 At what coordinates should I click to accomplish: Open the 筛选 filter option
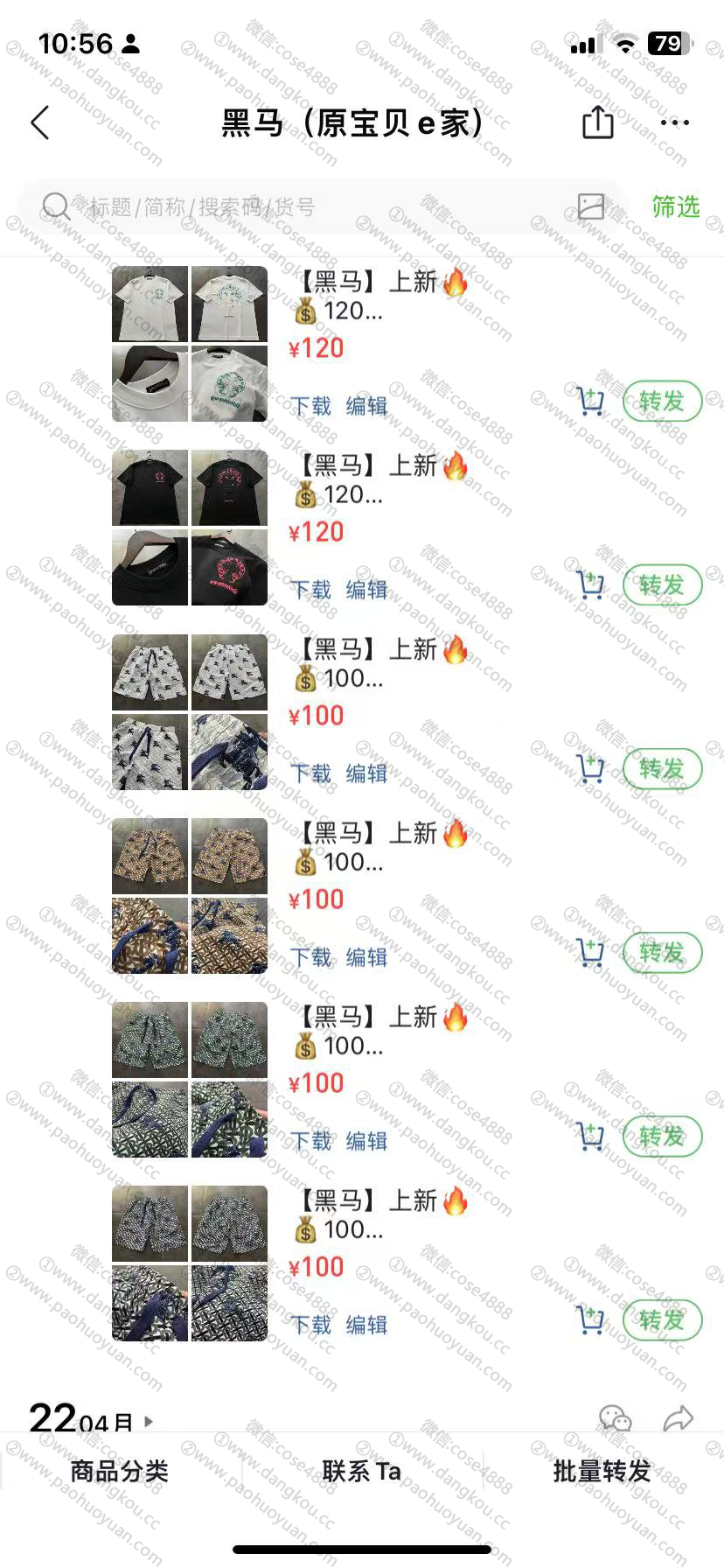(675, 207)
